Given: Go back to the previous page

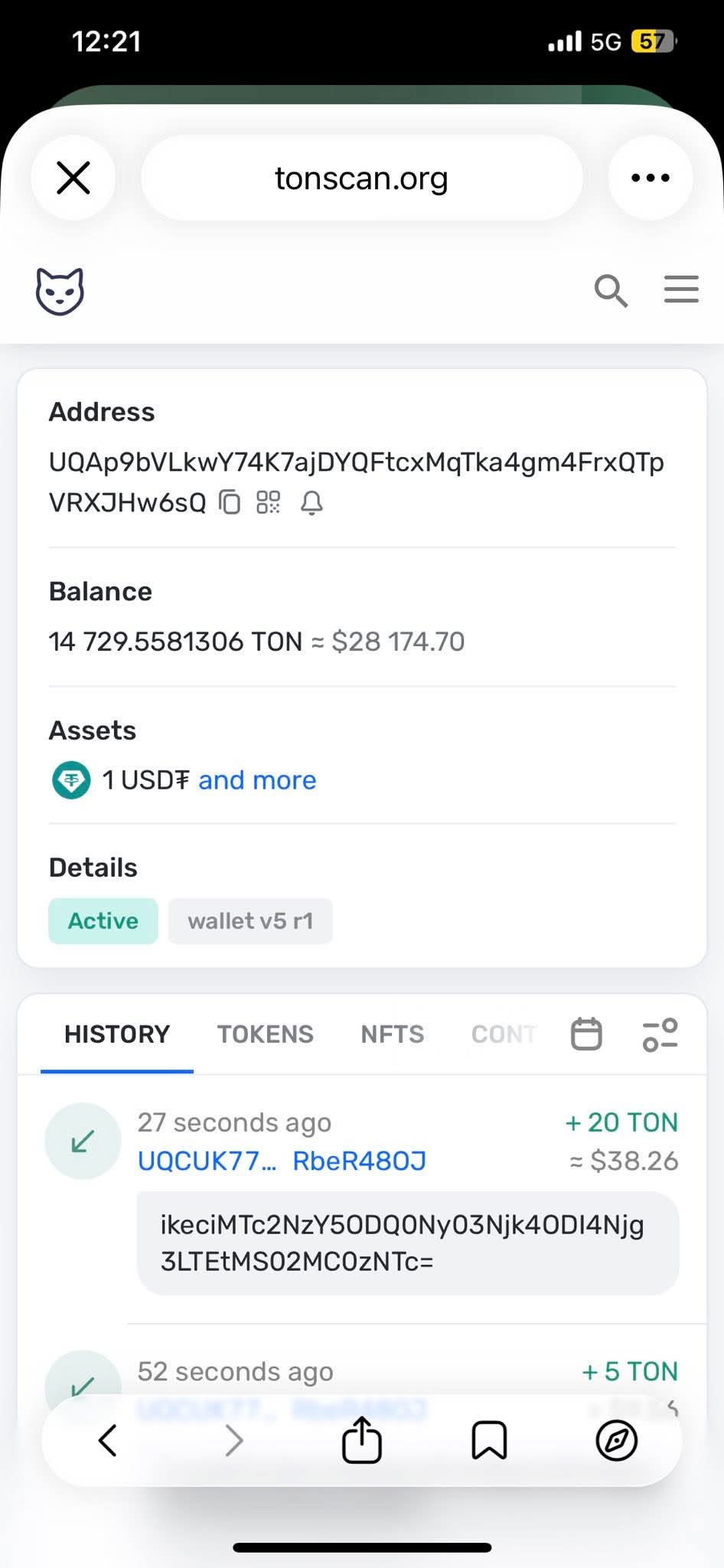Looking at the screenshot, I should coord(108,1441).
